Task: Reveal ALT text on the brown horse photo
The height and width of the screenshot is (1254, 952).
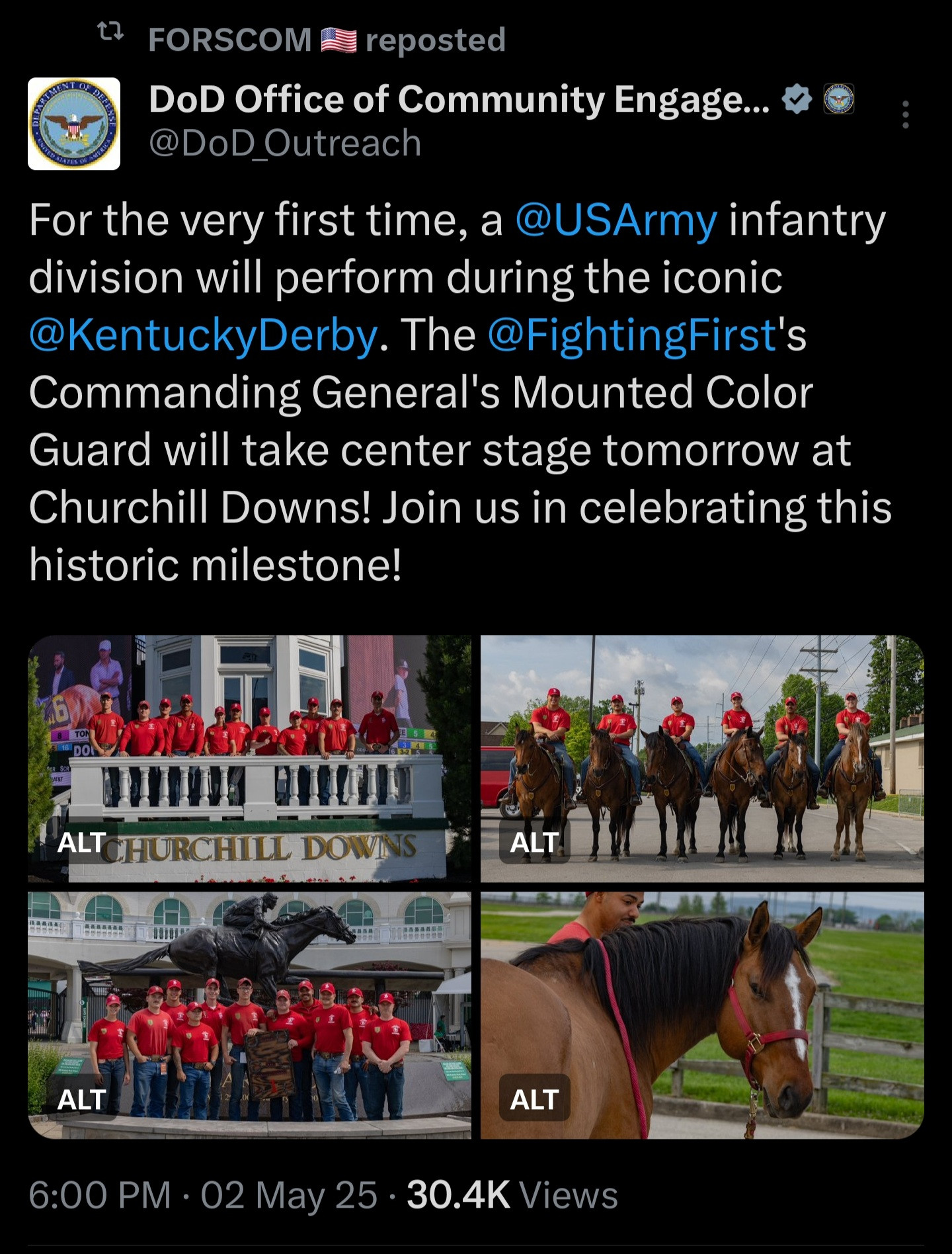Action: (534, 1099)
